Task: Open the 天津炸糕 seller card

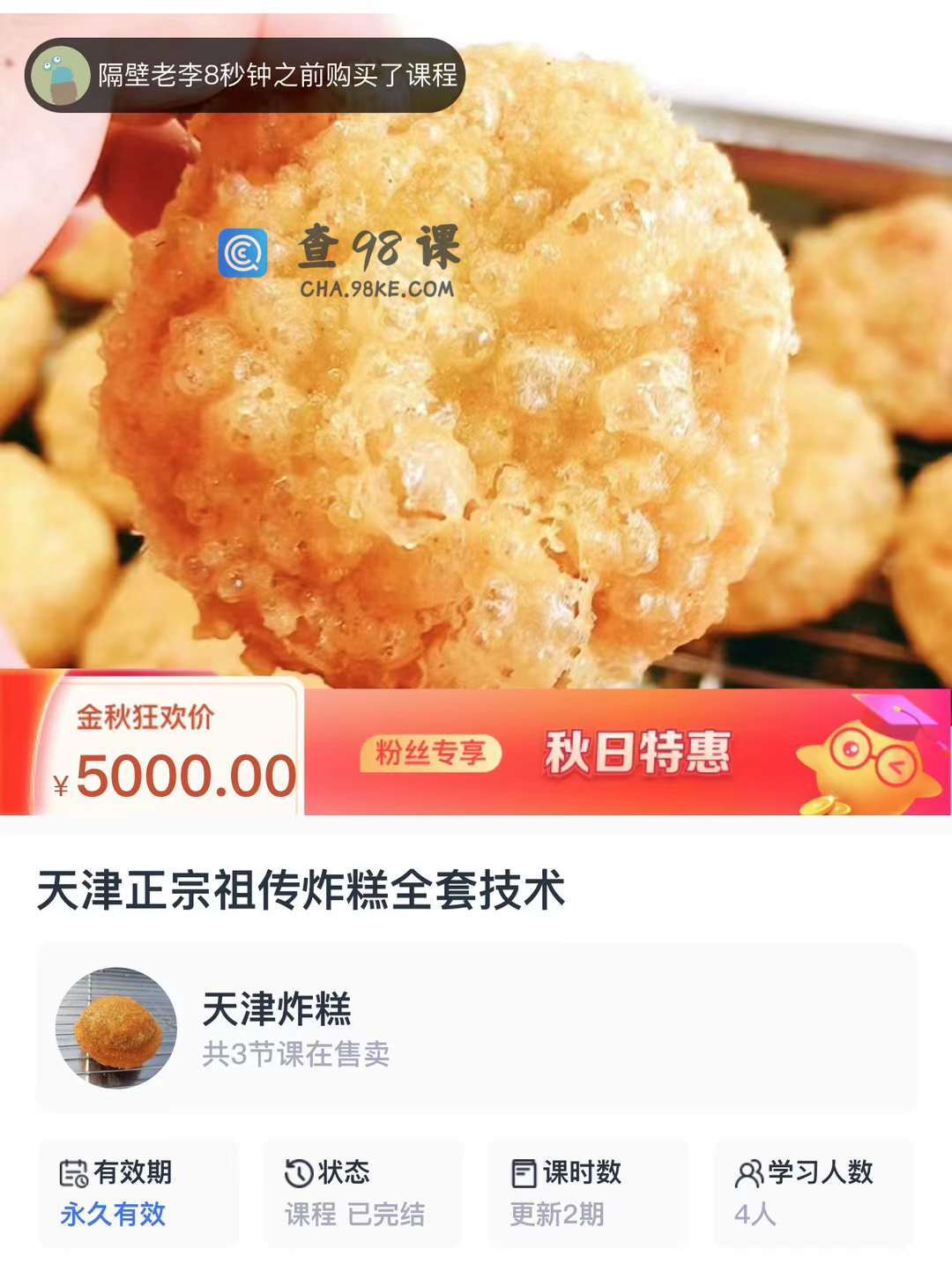Action: pos(476,1028)
